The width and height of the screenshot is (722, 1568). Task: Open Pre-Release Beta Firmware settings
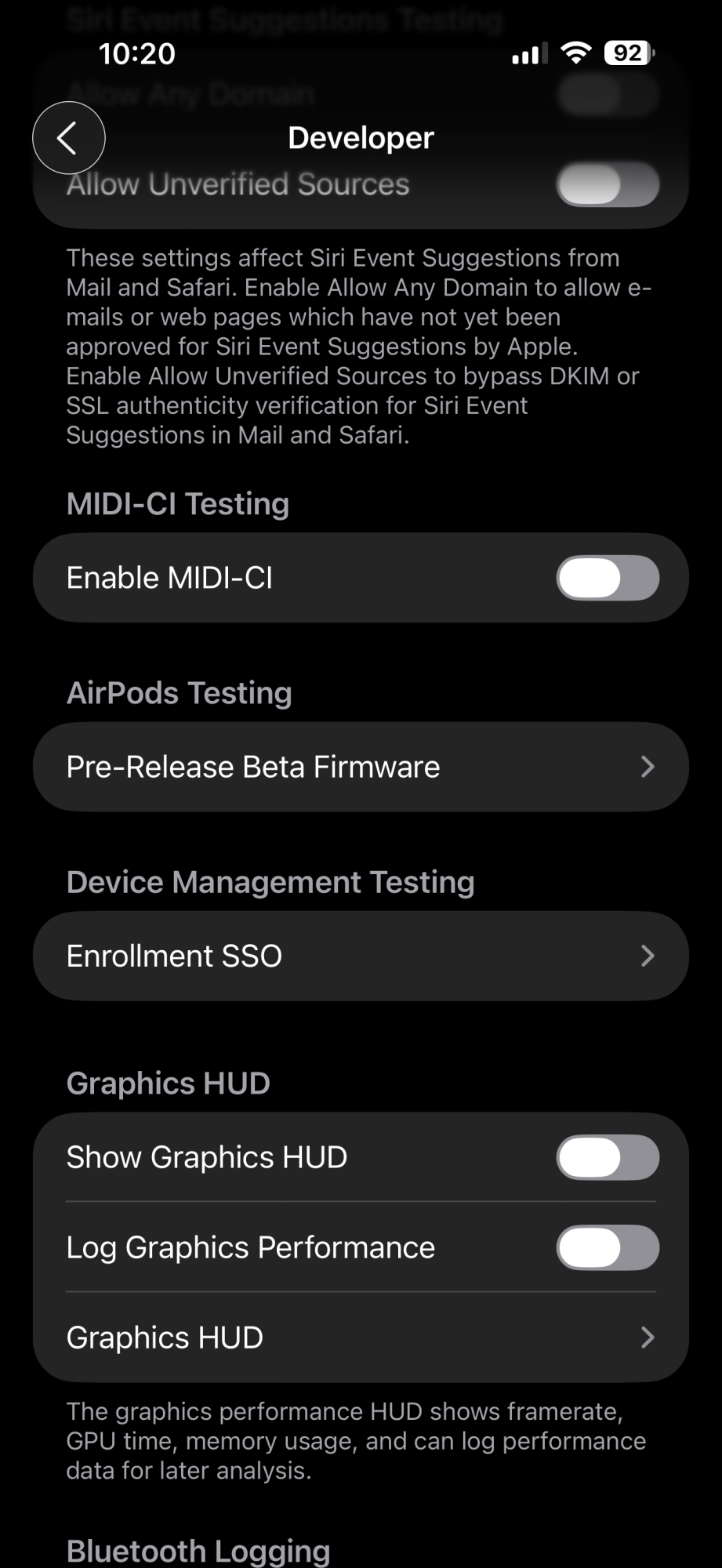coord(361,767)
